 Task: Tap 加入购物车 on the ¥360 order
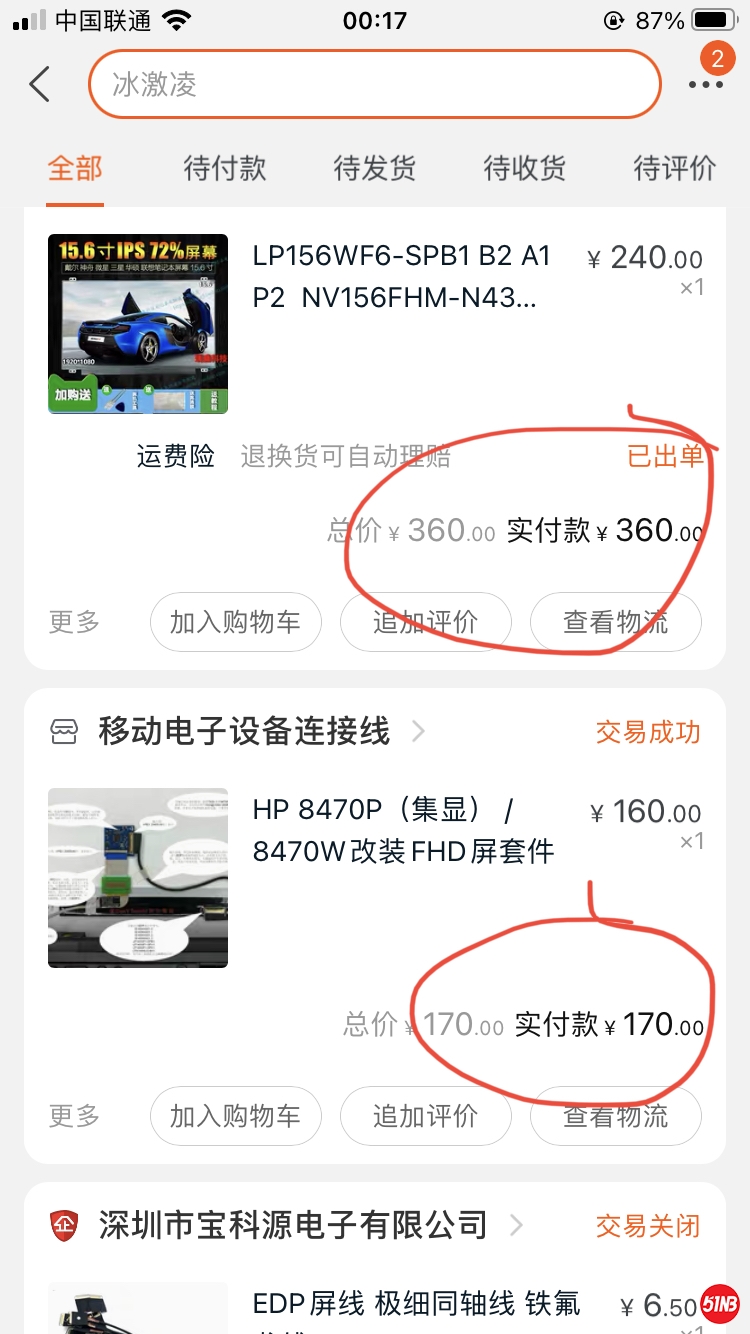235,622
